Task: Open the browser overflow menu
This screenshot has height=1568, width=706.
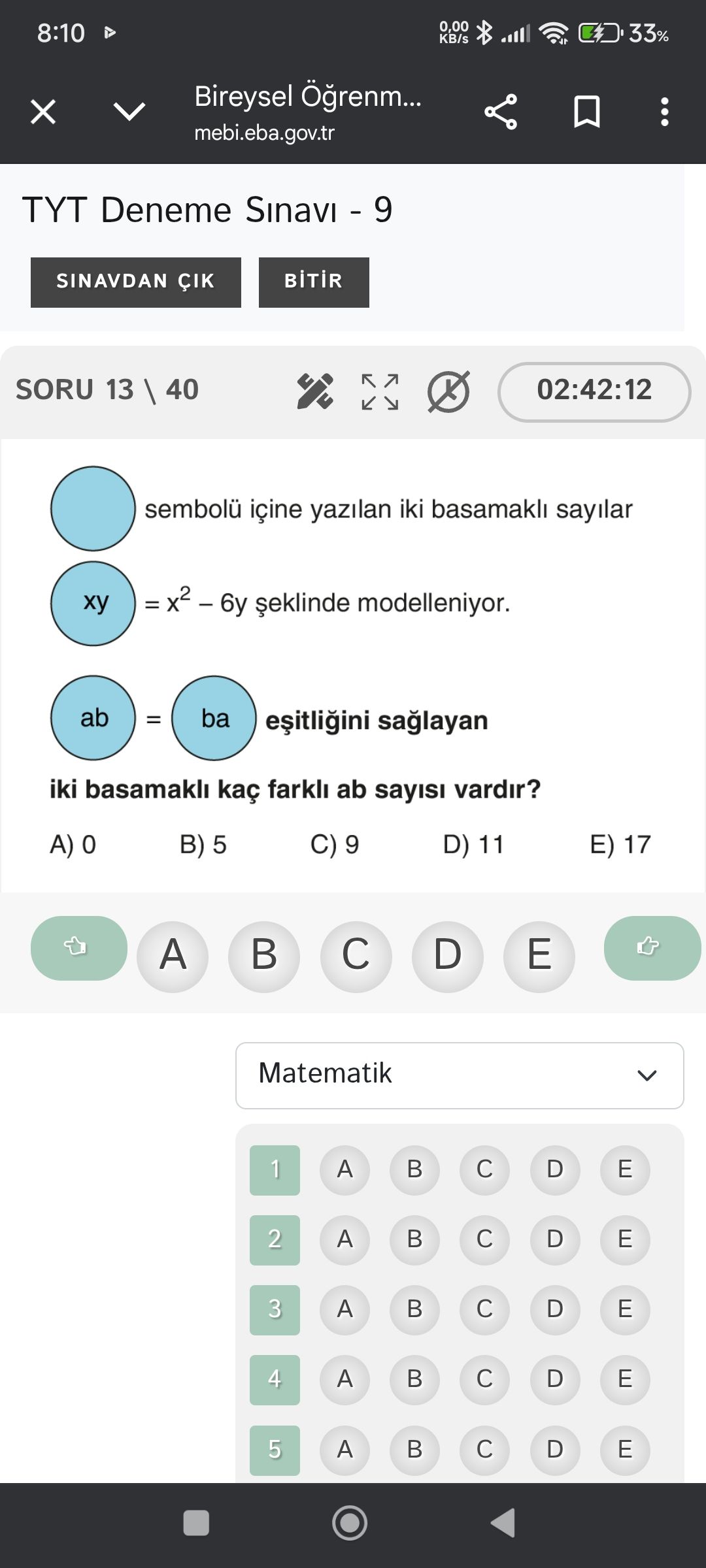Action: (x=664, y=112)
